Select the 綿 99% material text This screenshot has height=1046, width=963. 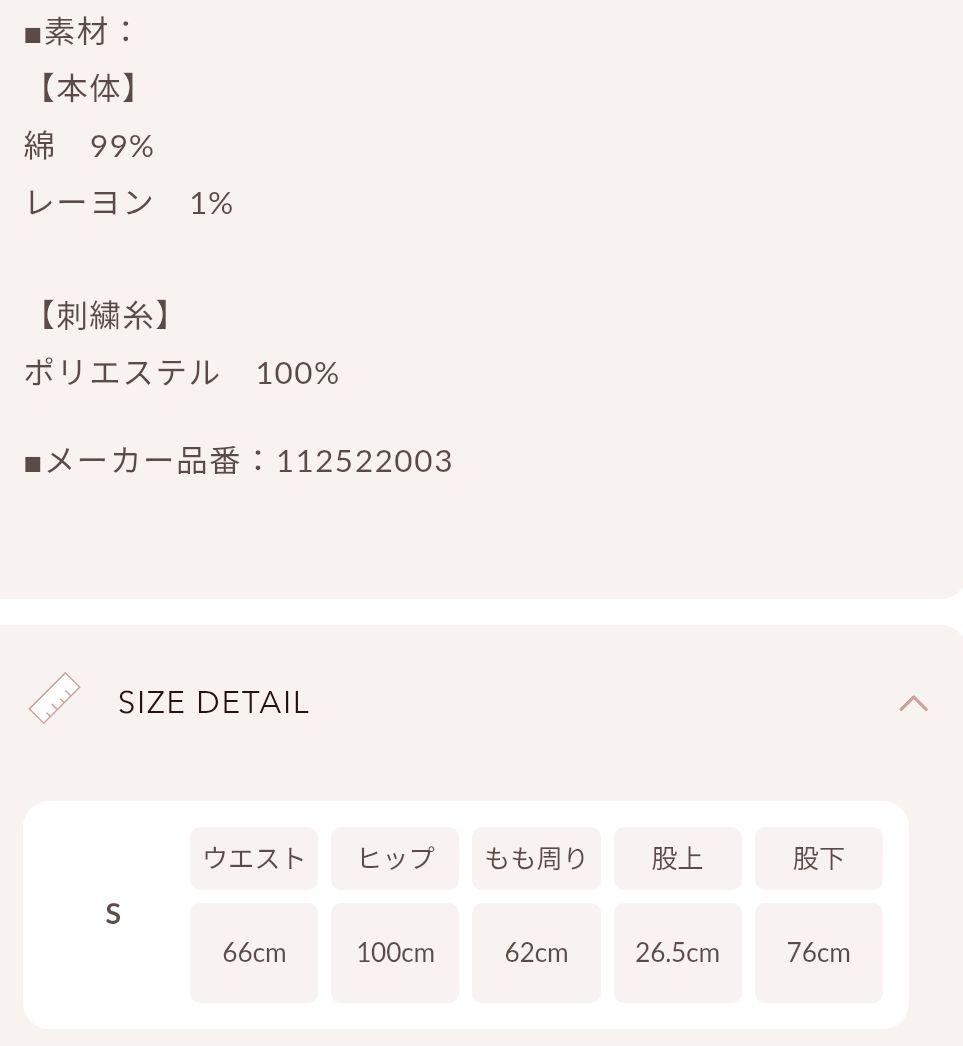coord(89,145)
